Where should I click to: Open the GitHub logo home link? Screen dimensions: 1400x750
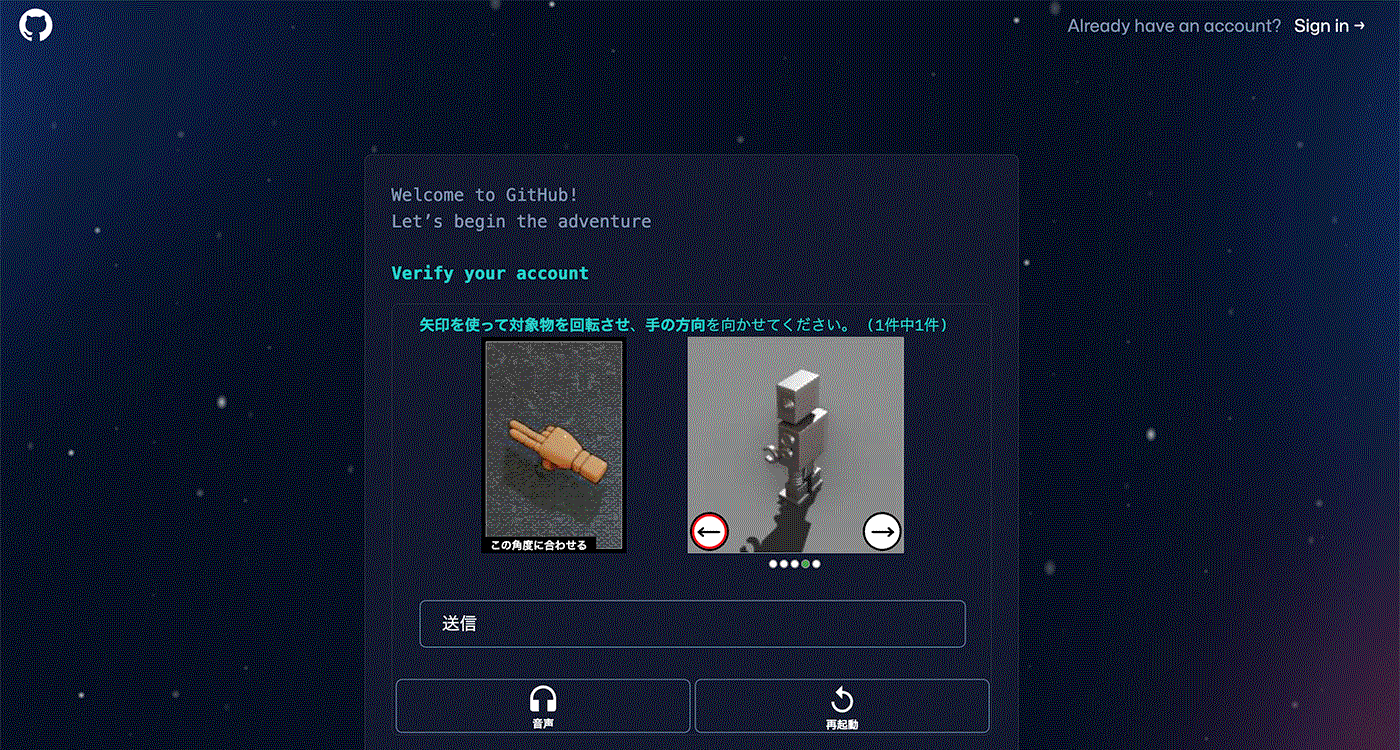(35, 25)
